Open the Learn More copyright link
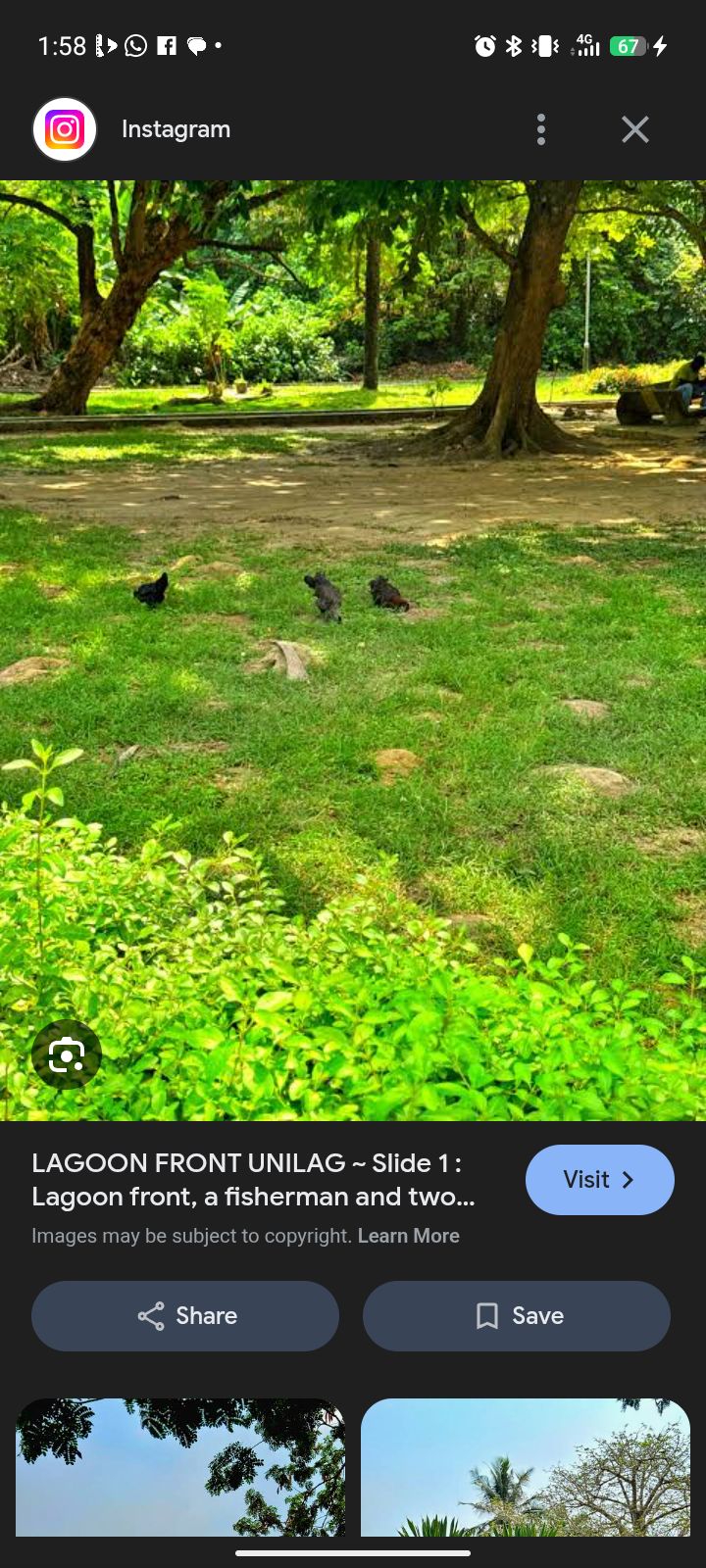Viewport: 706px width, 1568px height. 408,1236
